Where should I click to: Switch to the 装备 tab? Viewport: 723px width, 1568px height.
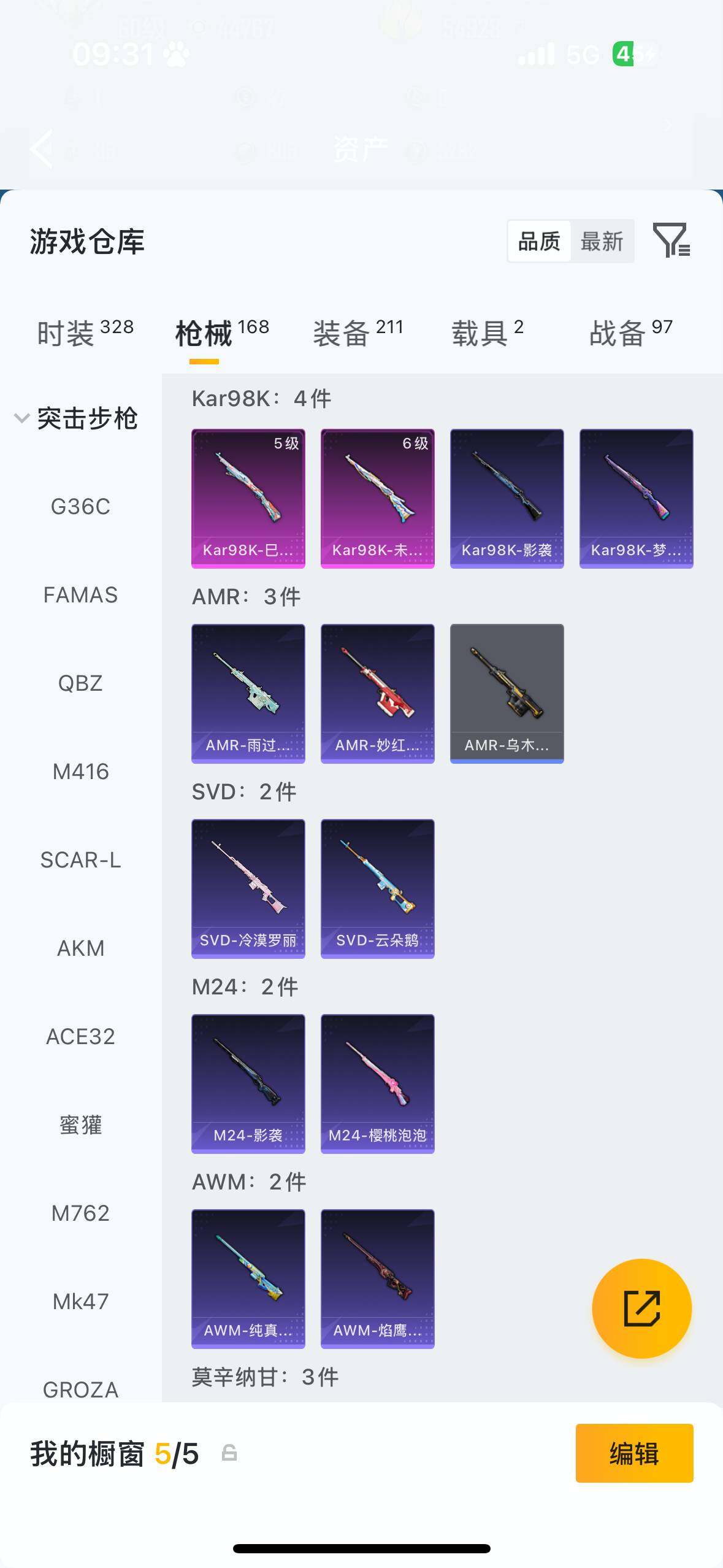[358, 332]
